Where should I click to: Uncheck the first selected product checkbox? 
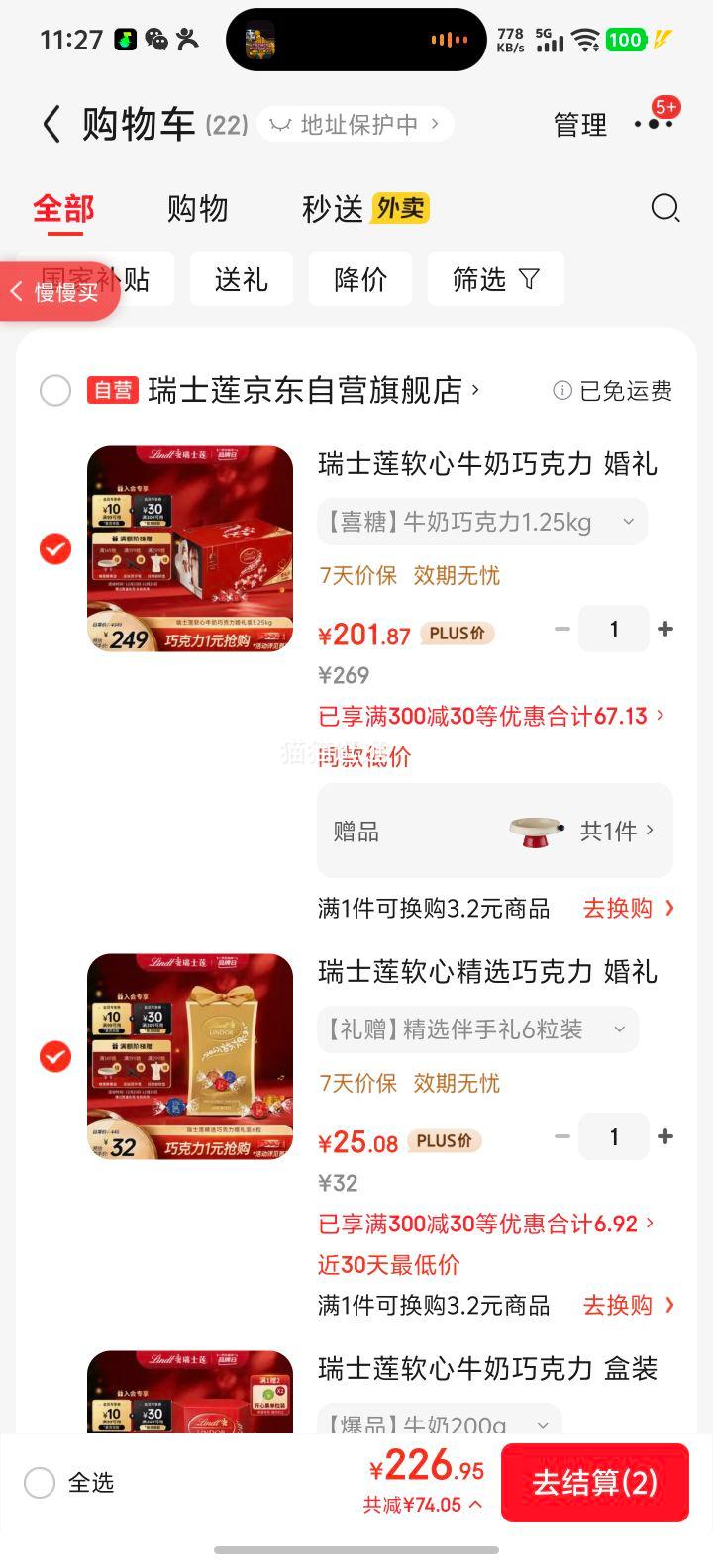(x=54, y=549)
